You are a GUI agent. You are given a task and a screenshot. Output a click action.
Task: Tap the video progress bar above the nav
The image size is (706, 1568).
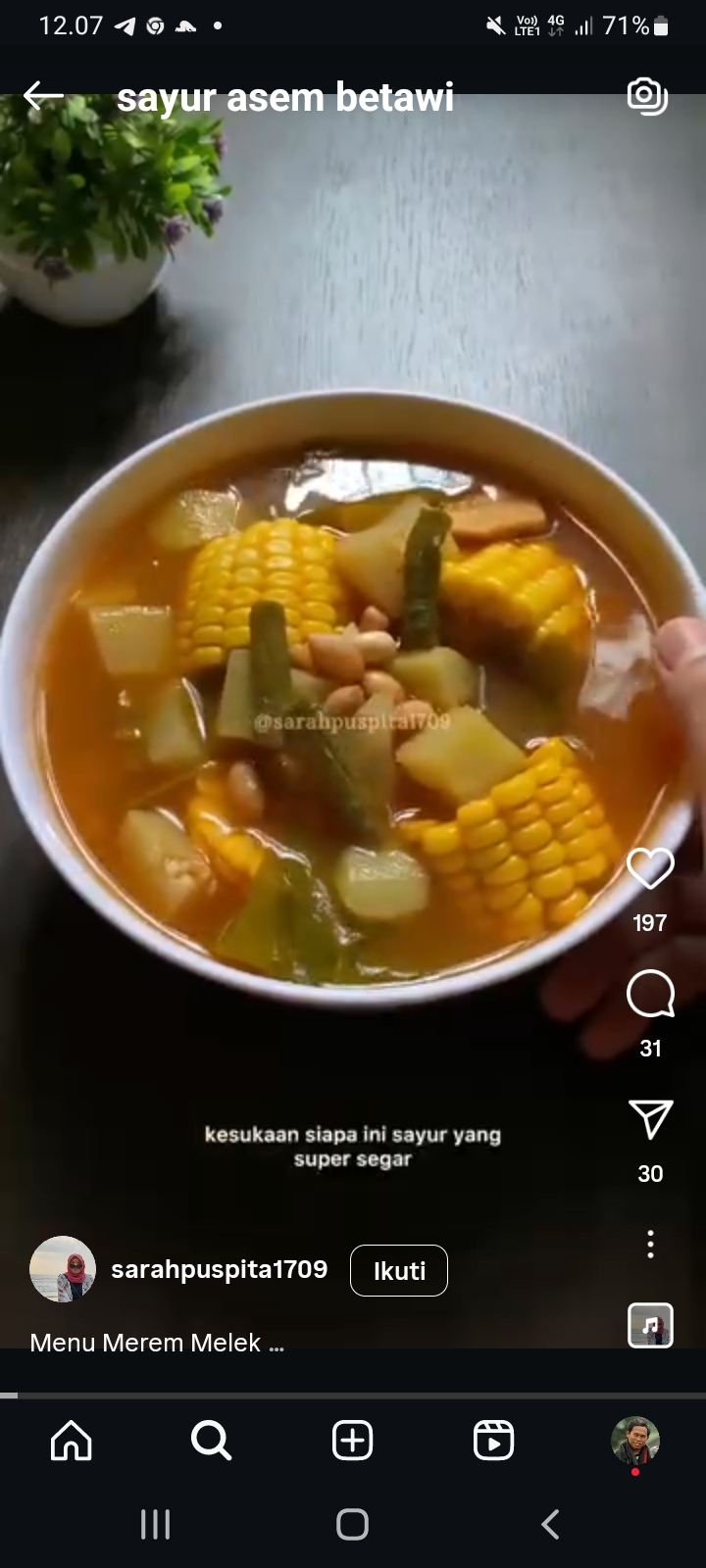(x=353, y=1393)
